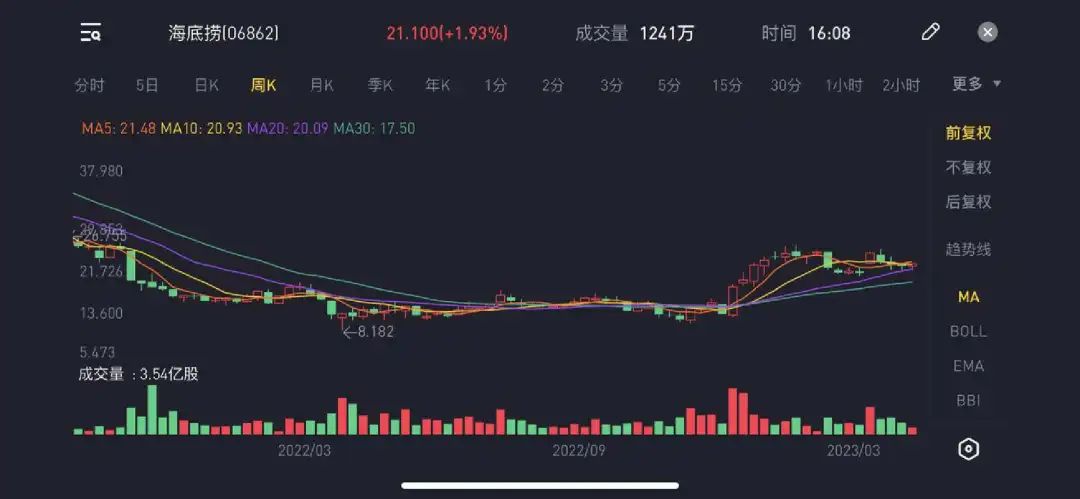Select the 15分 interval tab
1080x499 pixels.
727,85
